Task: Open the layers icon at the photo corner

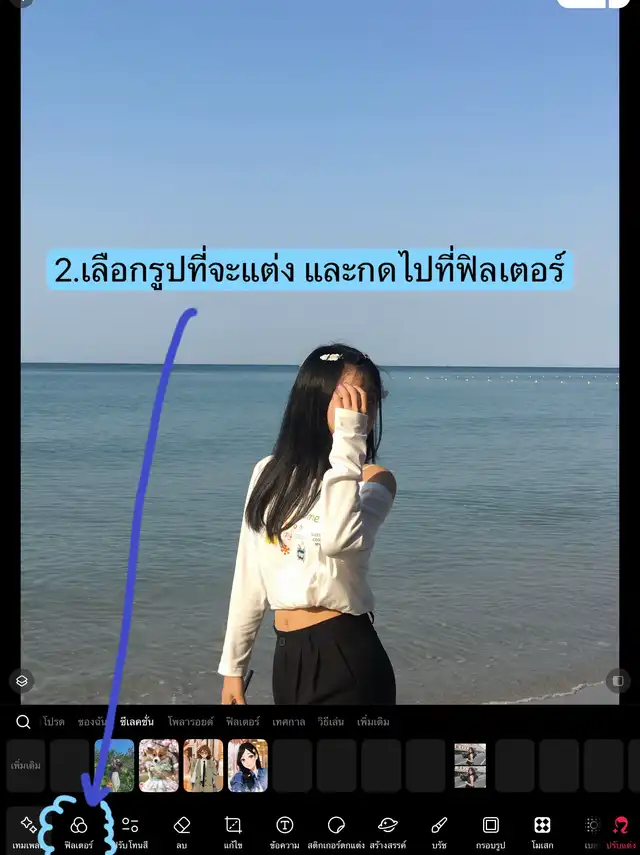Action: click(x=23, y=680)
